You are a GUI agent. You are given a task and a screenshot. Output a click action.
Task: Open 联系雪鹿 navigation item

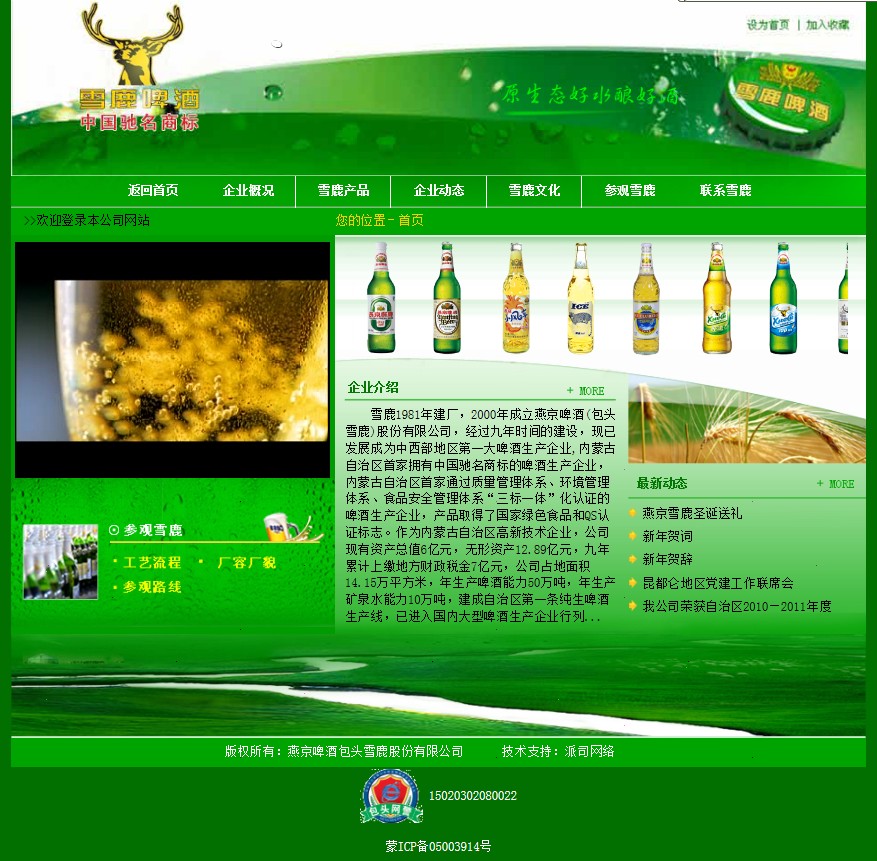[x=725, y=191]
